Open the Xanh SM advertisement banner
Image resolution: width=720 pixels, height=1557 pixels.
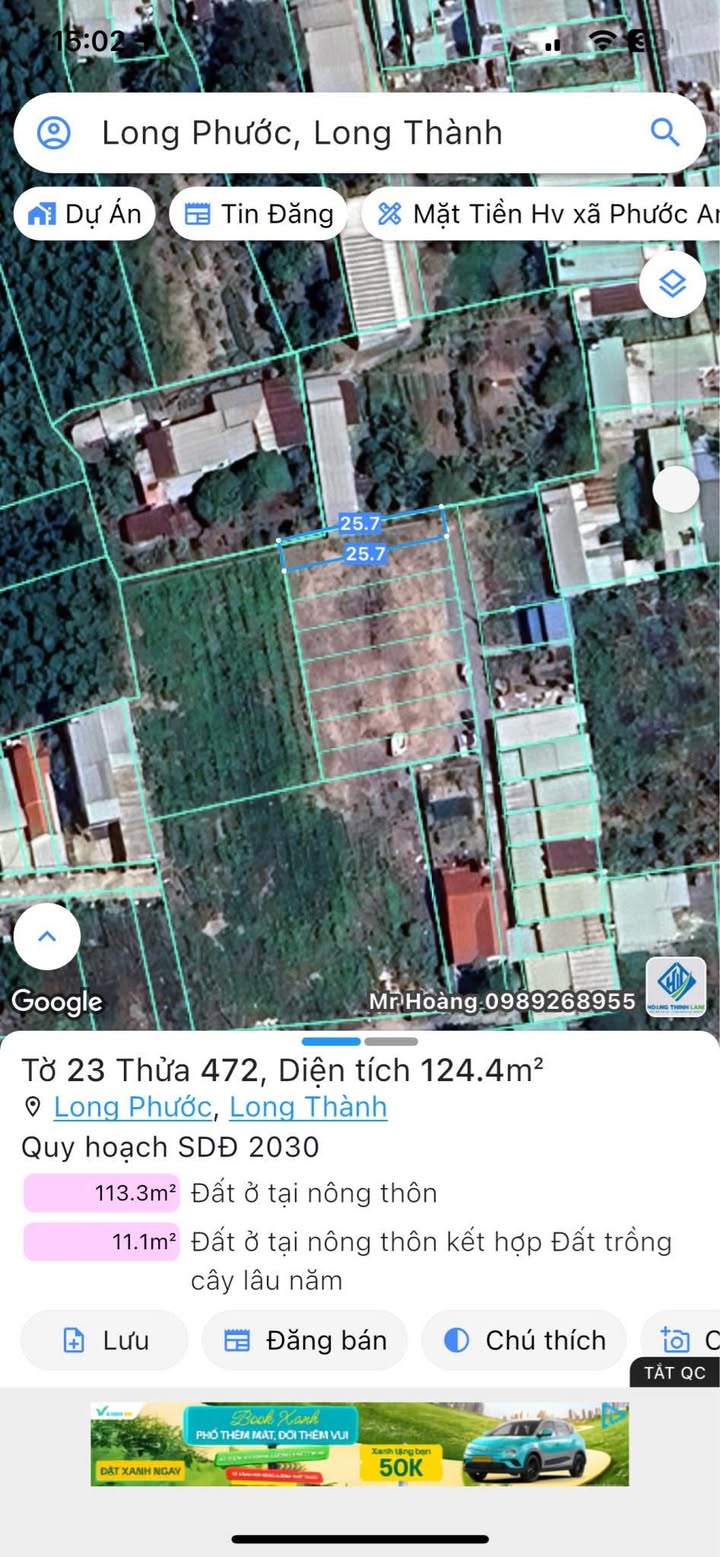360,1443
